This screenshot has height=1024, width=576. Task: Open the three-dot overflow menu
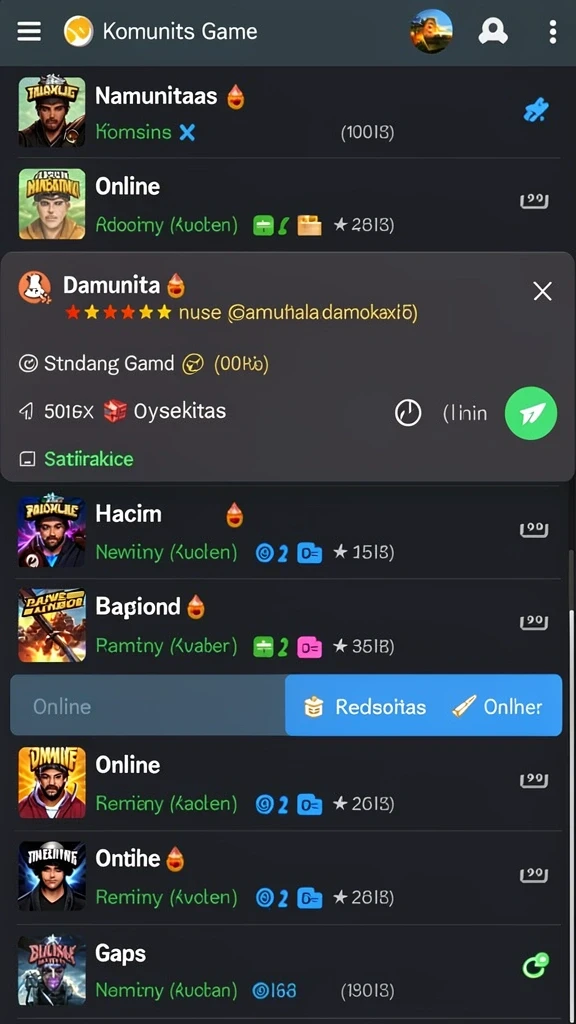pos(552,31)
